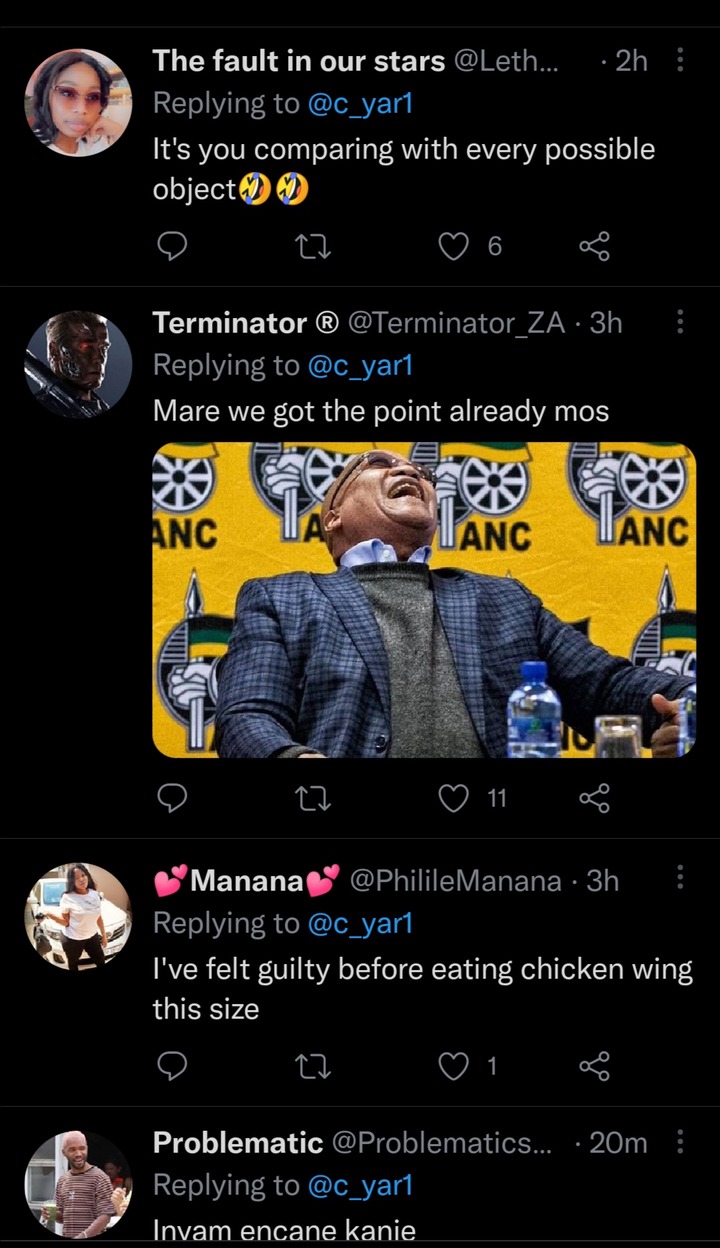The image size is (720, 1248).
Task: Like the reply from The fault in our stars
Action: coord(454,245)
